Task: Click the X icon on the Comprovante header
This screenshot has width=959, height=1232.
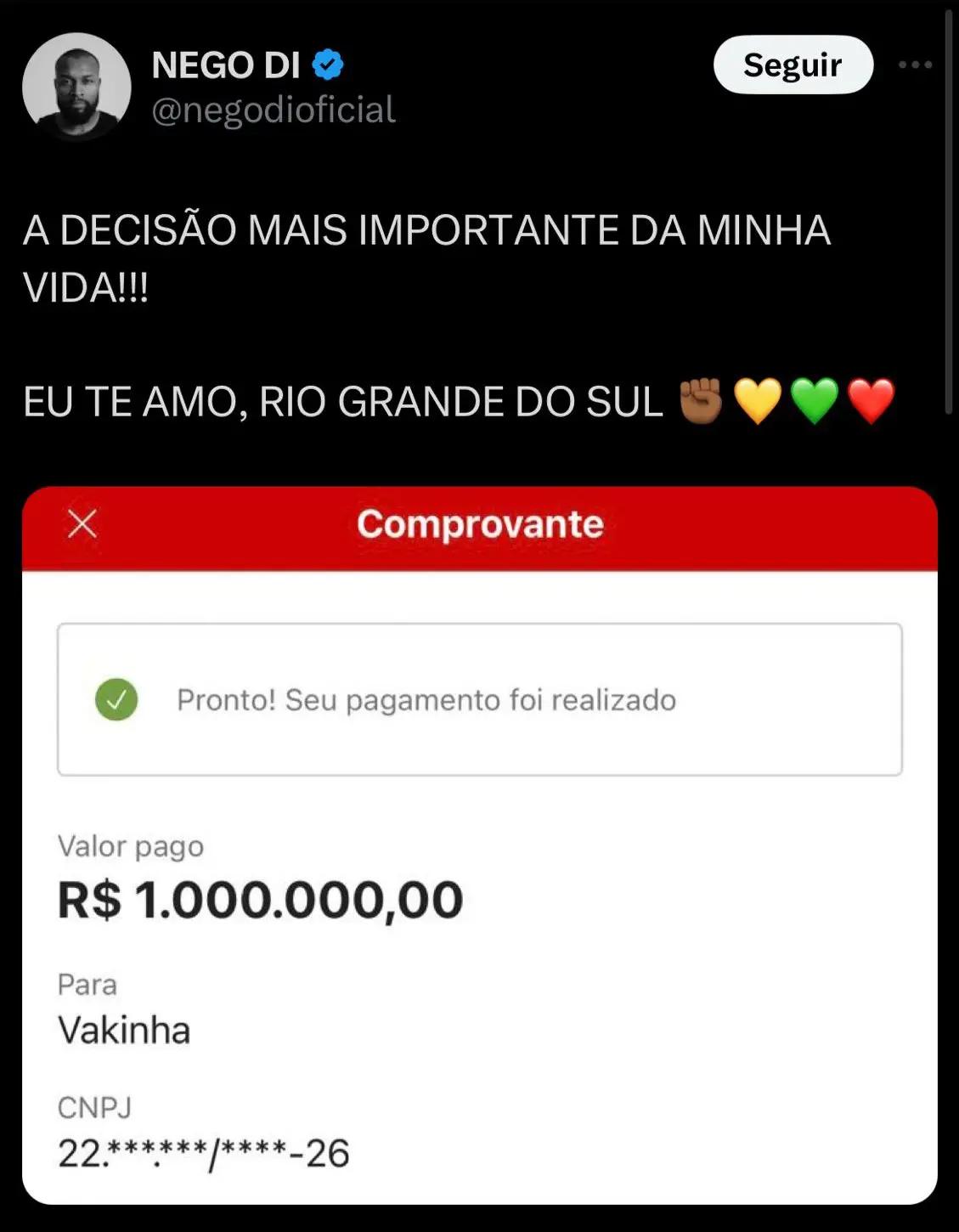Action: (x=80, y=524)
